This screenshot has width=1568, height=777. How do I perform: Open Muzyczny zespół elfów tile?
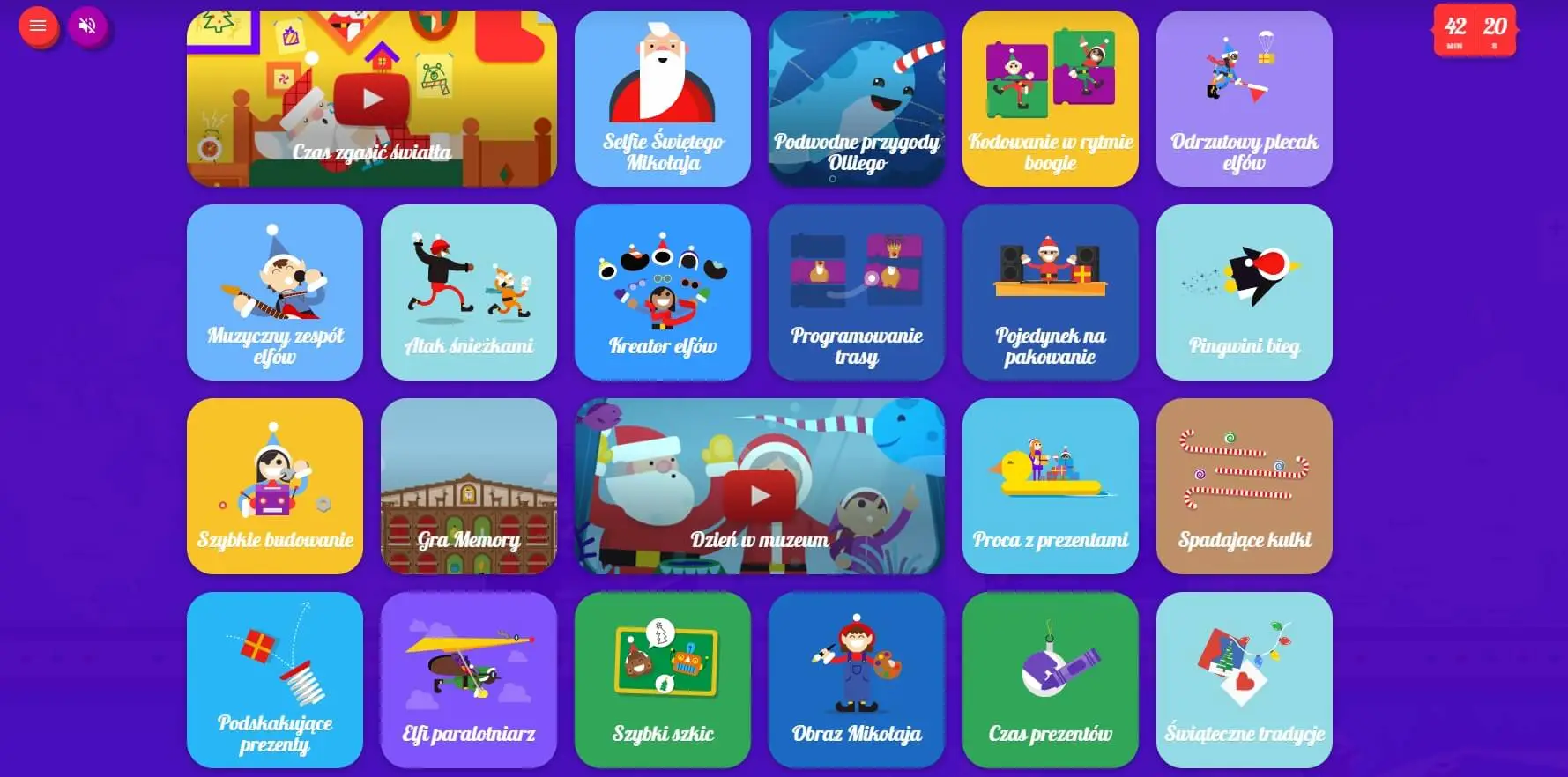(274, 292)
